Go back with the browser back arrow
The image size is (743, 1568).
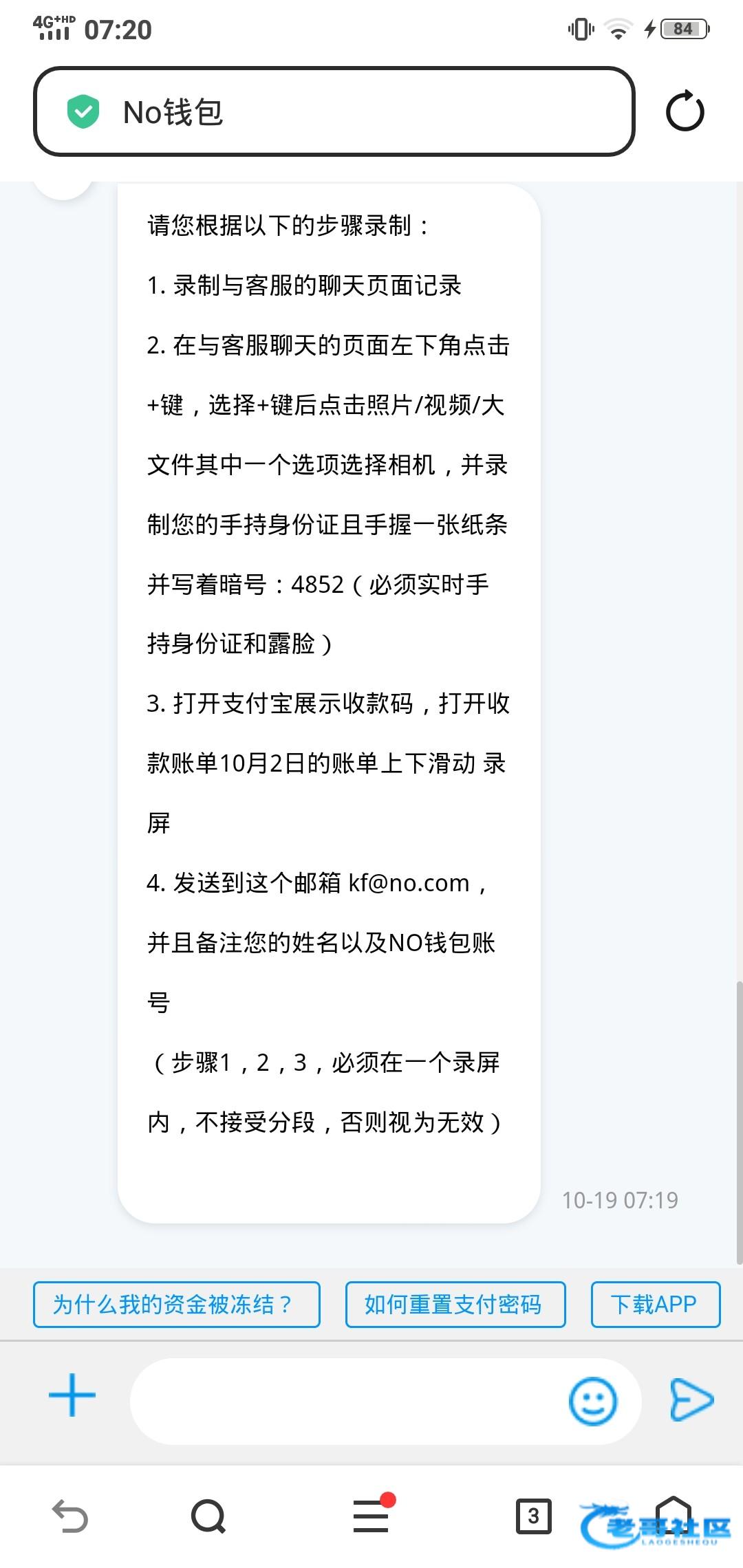point(70,1516)
